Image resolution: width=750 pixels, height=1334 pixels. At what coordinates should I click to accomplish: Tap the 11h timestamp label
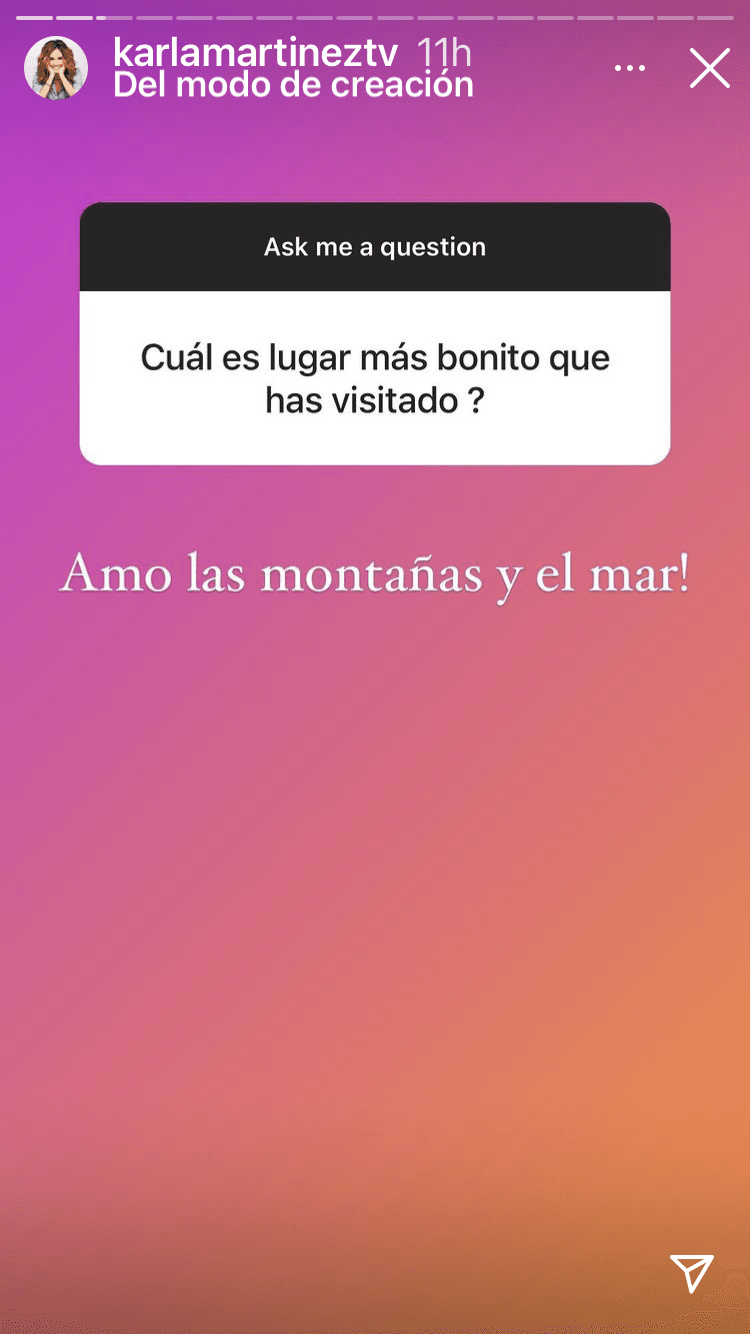click(446, 53)
